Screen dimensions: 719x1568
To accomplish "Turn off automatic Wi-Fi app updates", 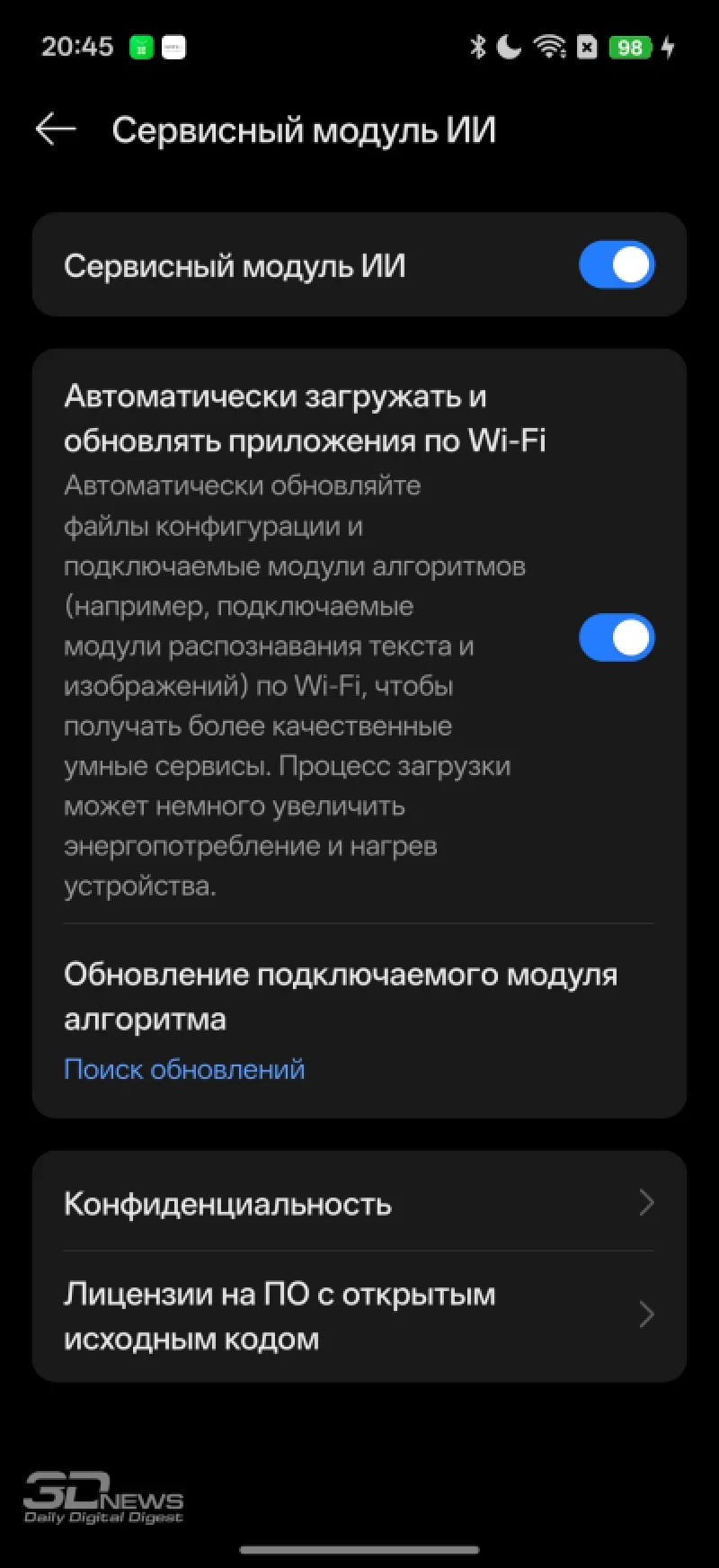I will click(x=617, y=637).
